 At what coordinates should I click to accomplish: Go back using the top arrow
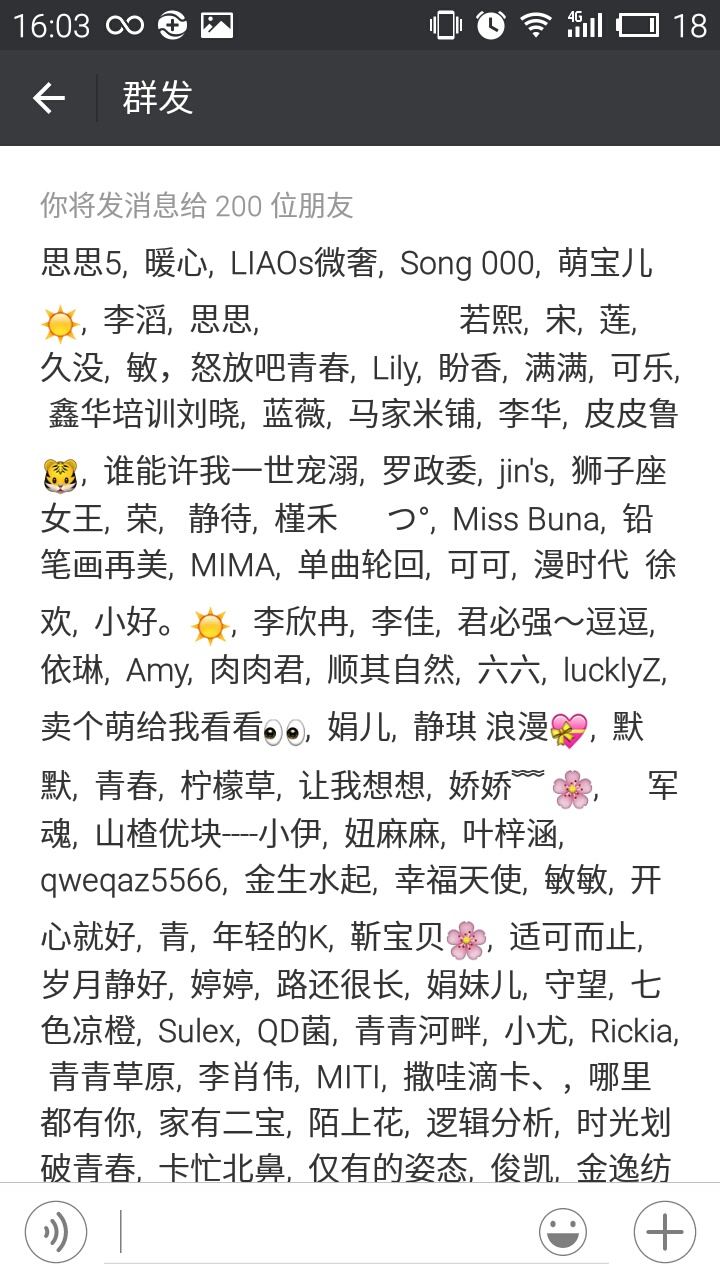(x=48, y=98)
